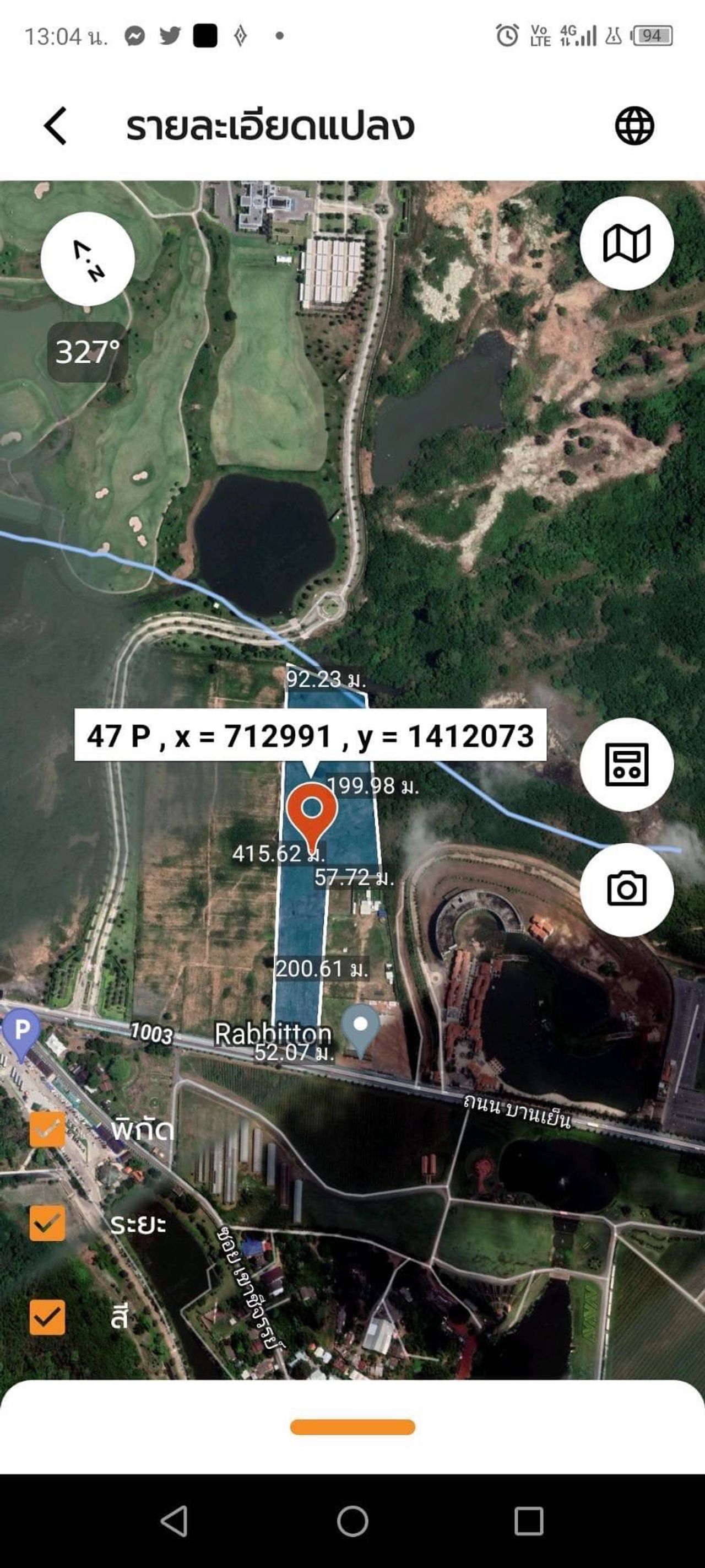
Task: Go back from the รายละเอียดแปลง screen
Action: (56, 126)
